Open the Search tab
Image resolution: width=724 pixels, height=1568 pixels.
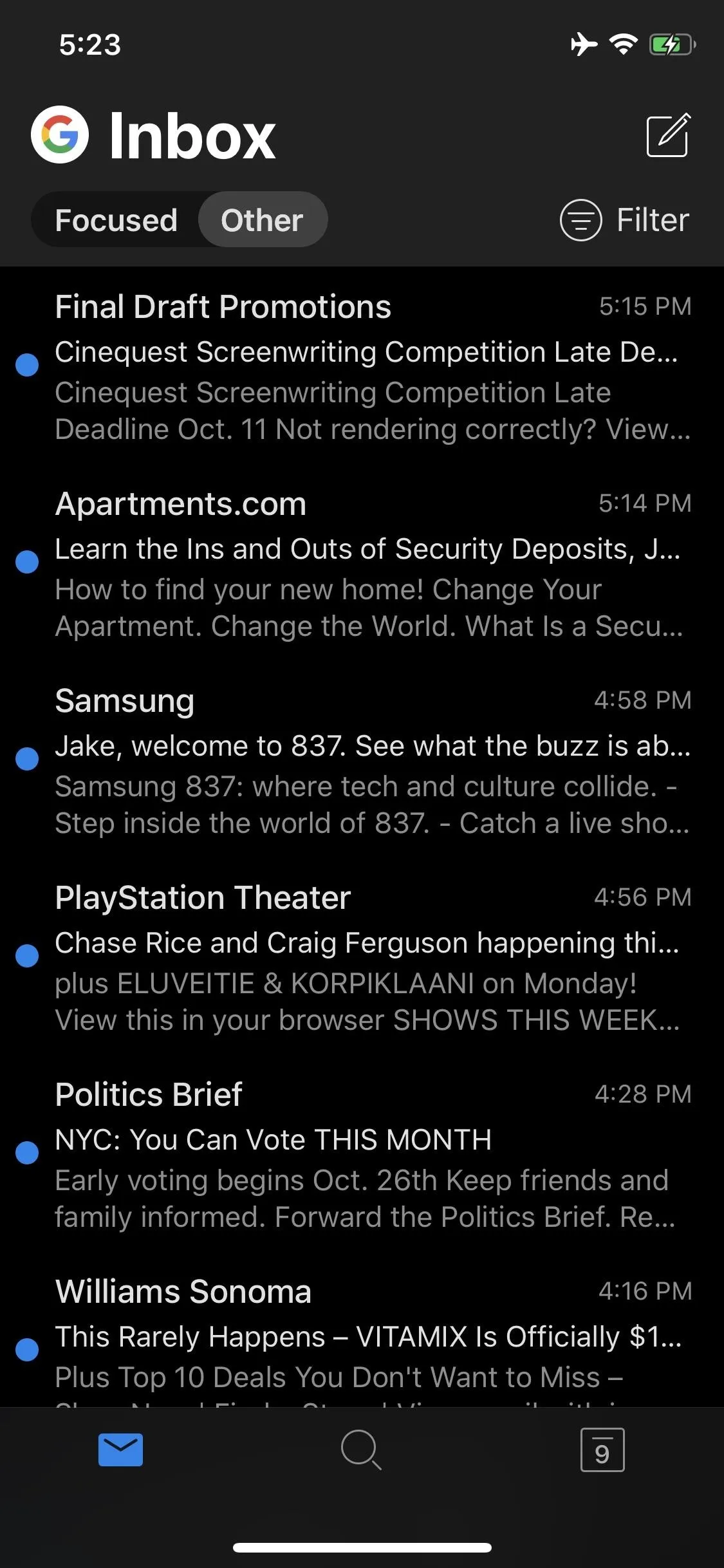click(362, 1450)
